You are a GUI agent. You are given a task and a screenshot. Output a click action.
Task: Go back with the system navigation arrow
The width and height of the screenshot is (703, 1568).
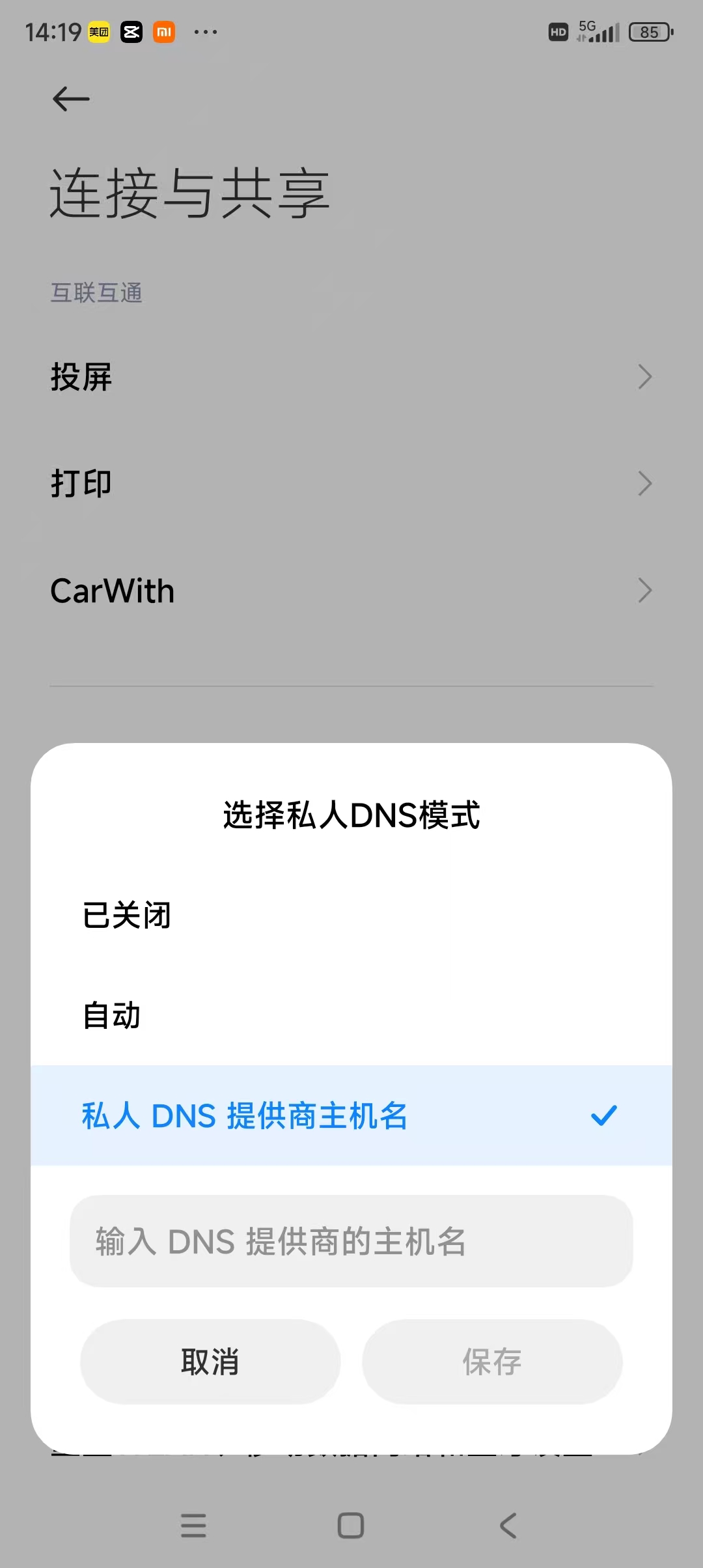(508, 1526)
